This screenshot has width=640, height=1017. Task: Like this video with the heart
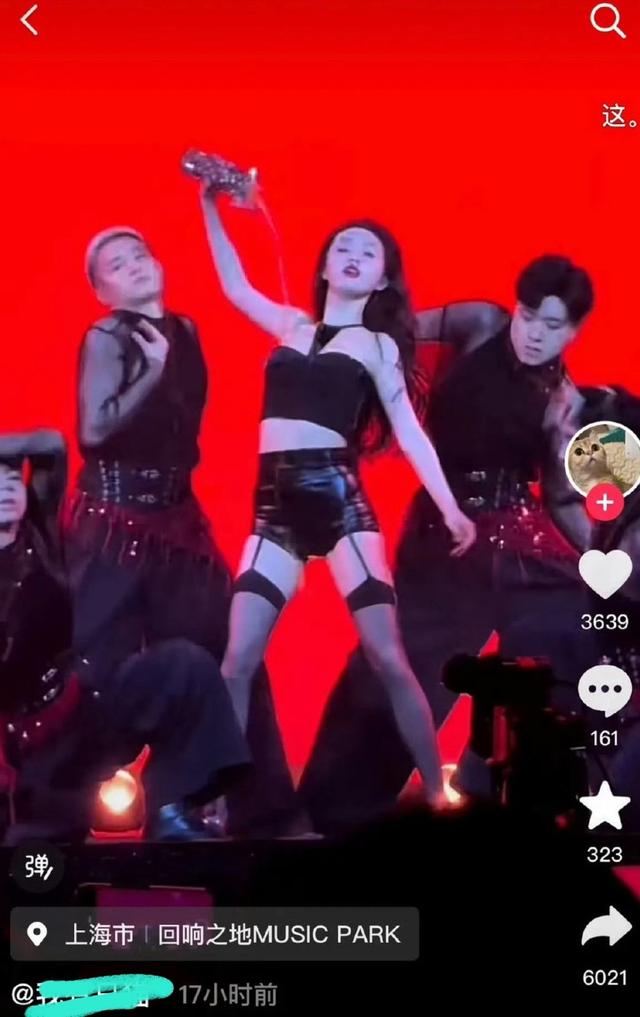coord(605,575)
